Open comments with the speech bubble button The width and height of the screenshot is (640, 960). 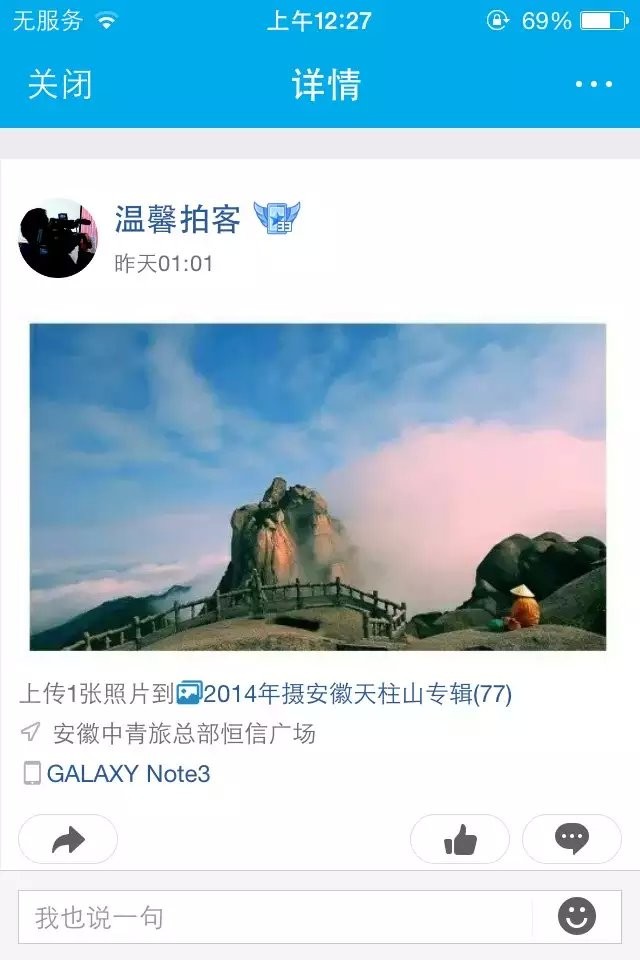click(572, 840)
